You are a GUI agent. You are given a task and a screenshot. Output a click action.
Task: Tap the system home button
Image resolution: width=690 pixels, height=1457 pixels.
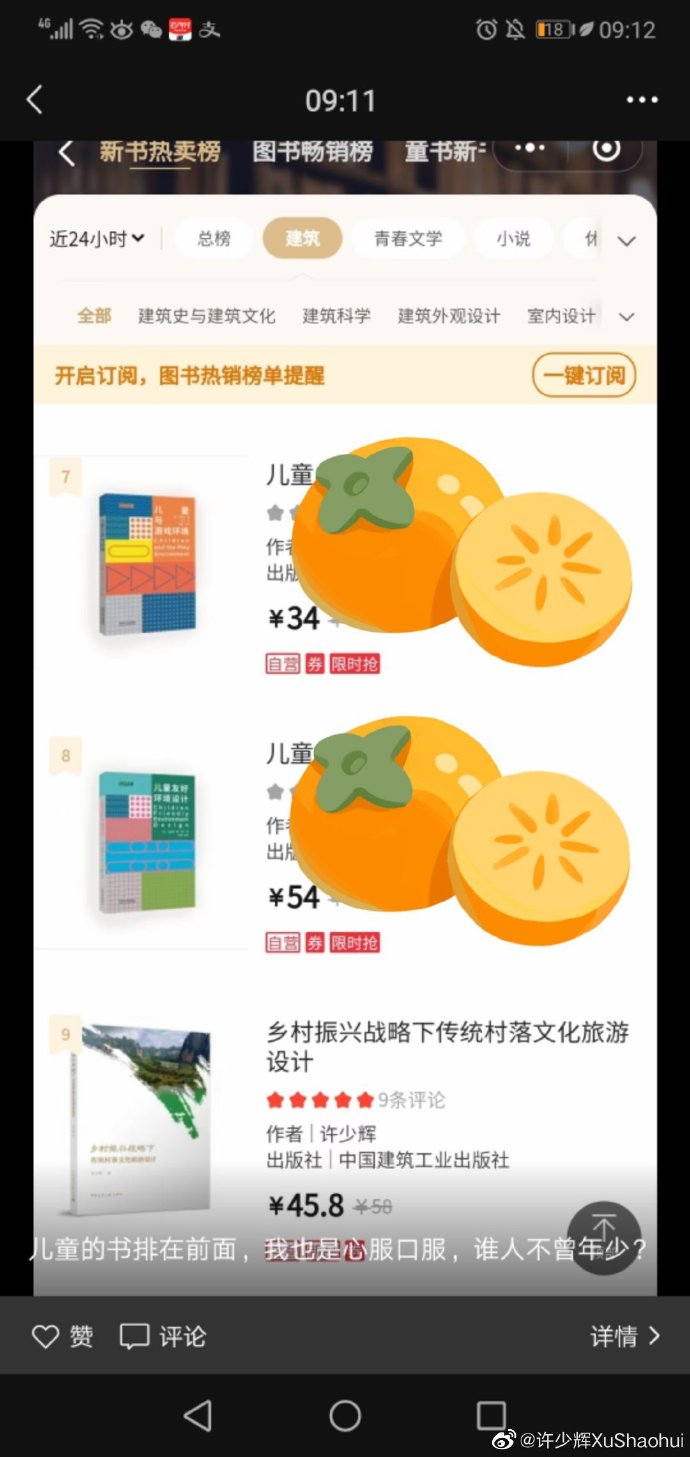coord(345,1415)
